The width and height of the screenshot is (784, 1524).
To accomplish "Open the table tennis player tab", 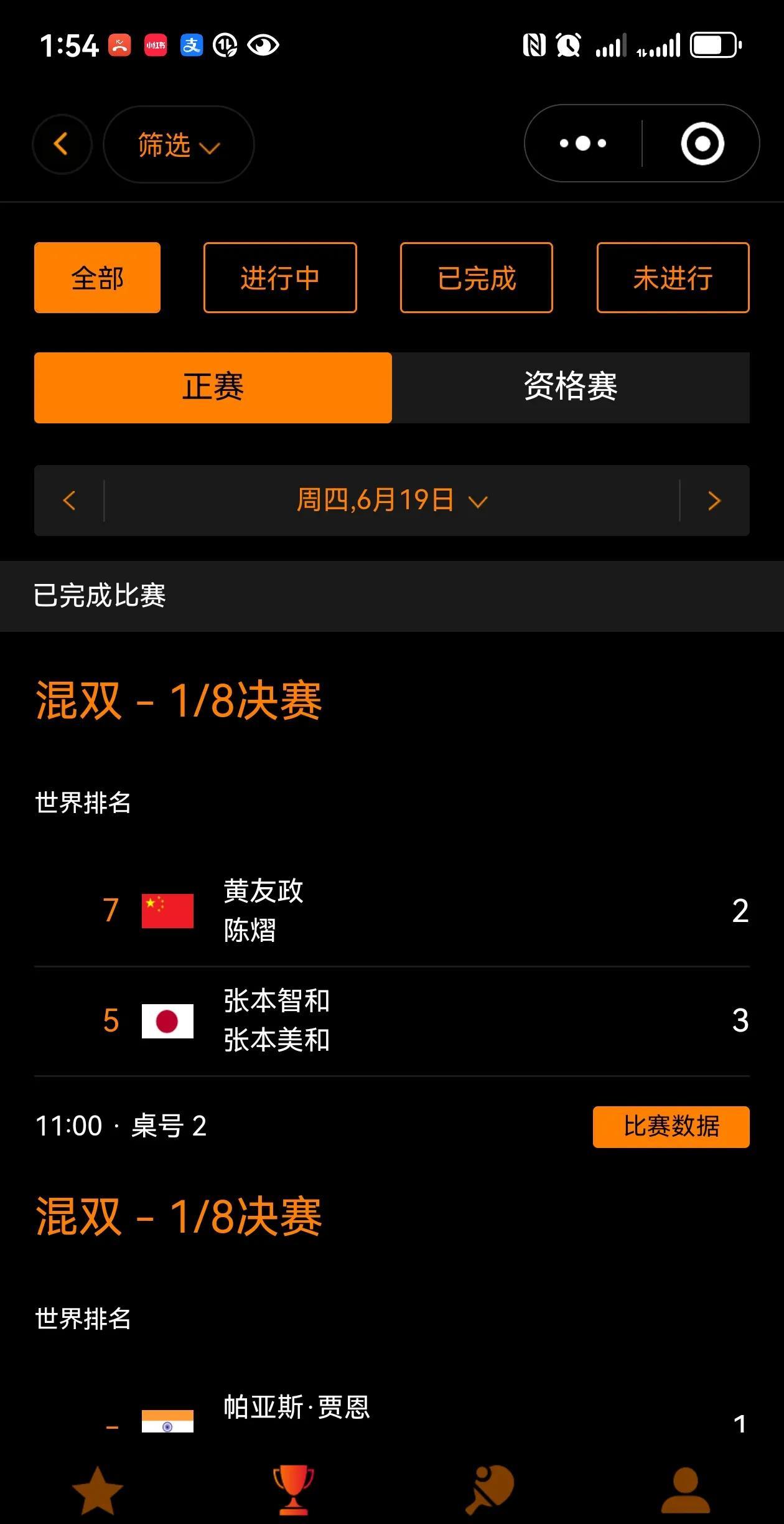I will click(490, 1489).
